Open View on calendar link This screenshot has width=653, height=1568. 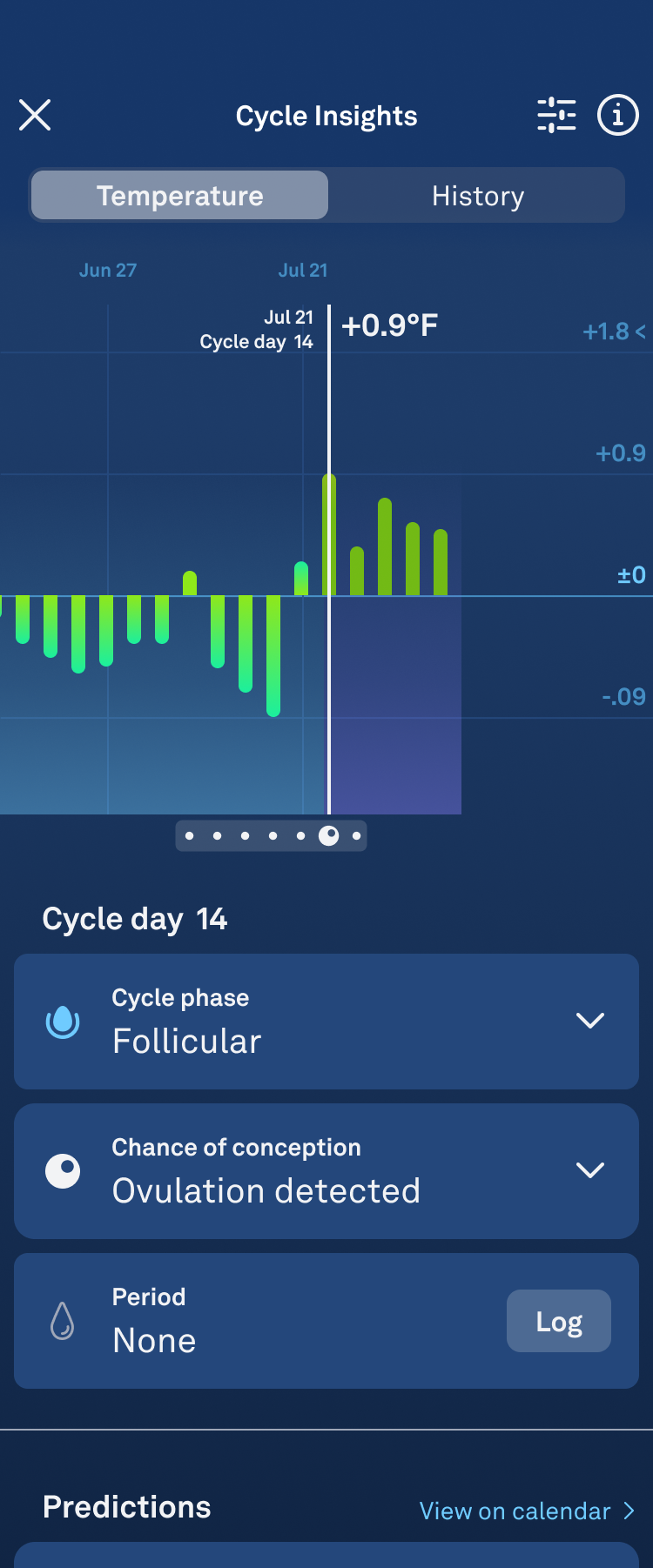point(526,1511)
